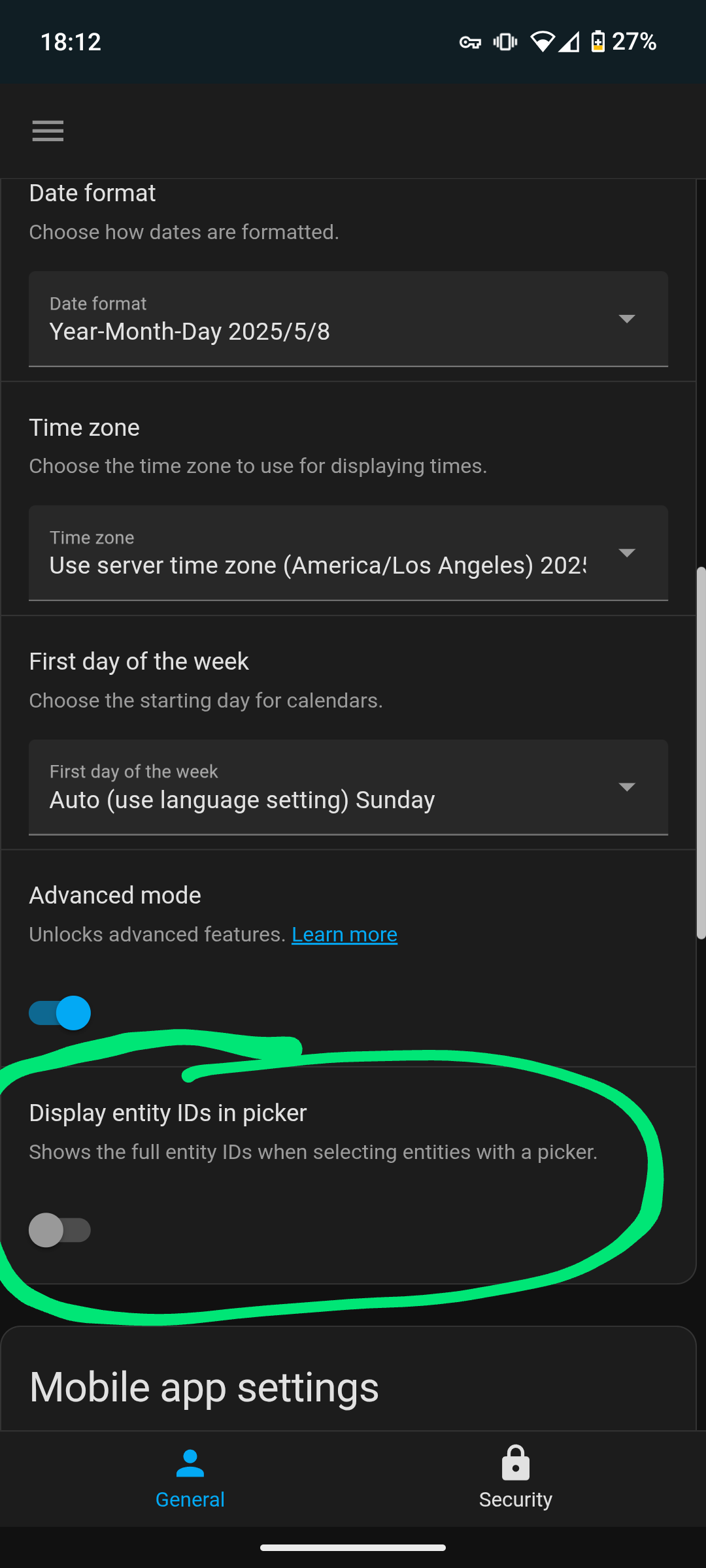Disable the Advanced mode switch
Screen dimensions: 706x1568
tap(59, 1013)
